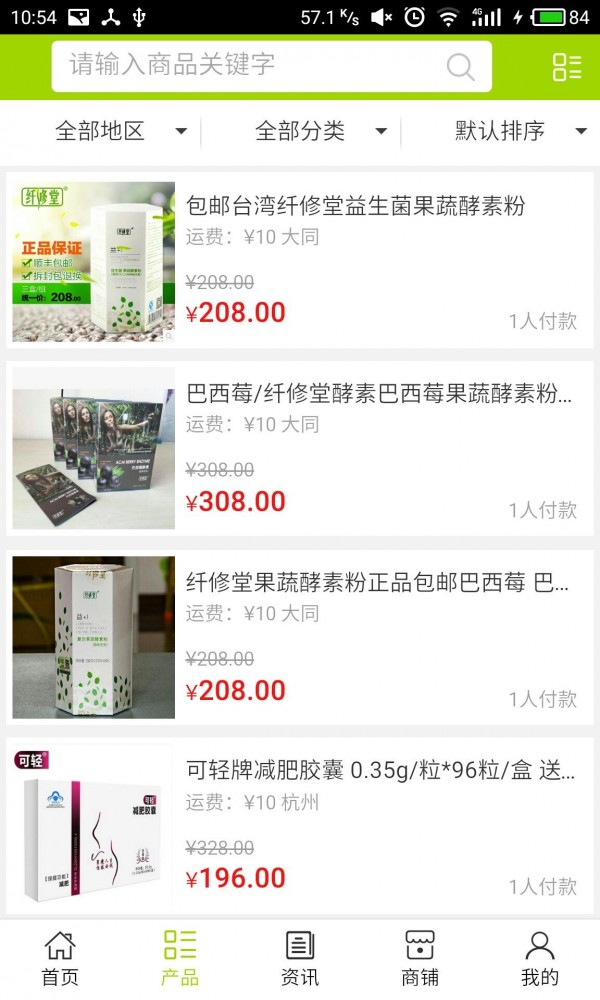Switch to the 我的 profile tab
The width and height of the screenshot is (600, 1000).
[540, 959]
